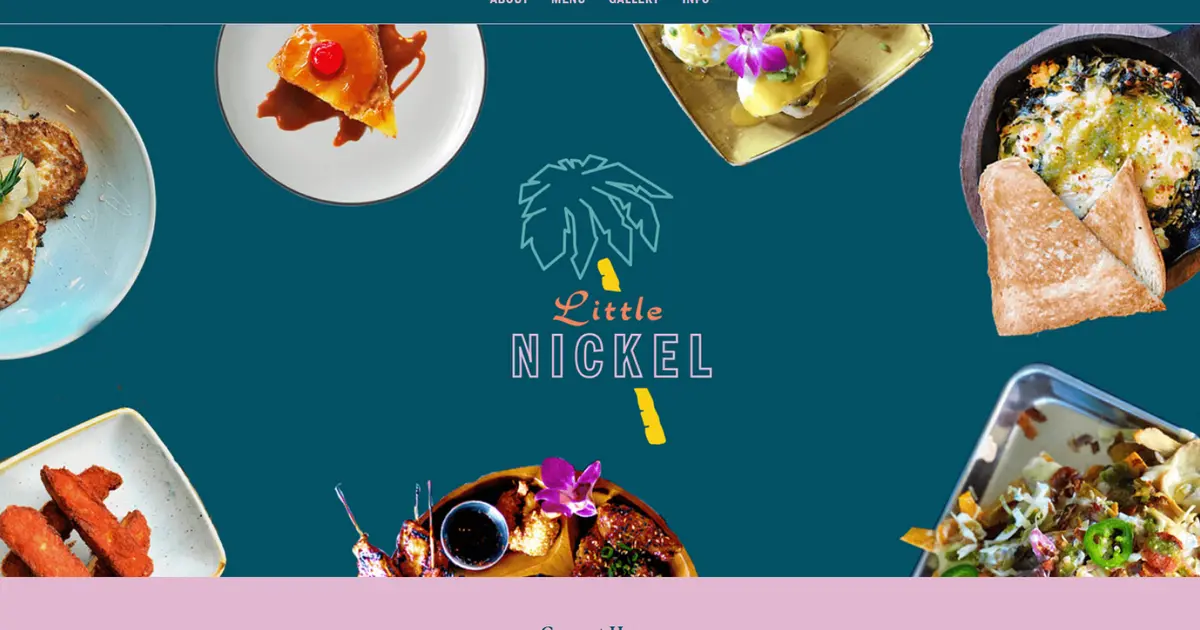Viewport: 1200px width, 630px height.
Task: View the Gallery page
Action: coord(634,3)
